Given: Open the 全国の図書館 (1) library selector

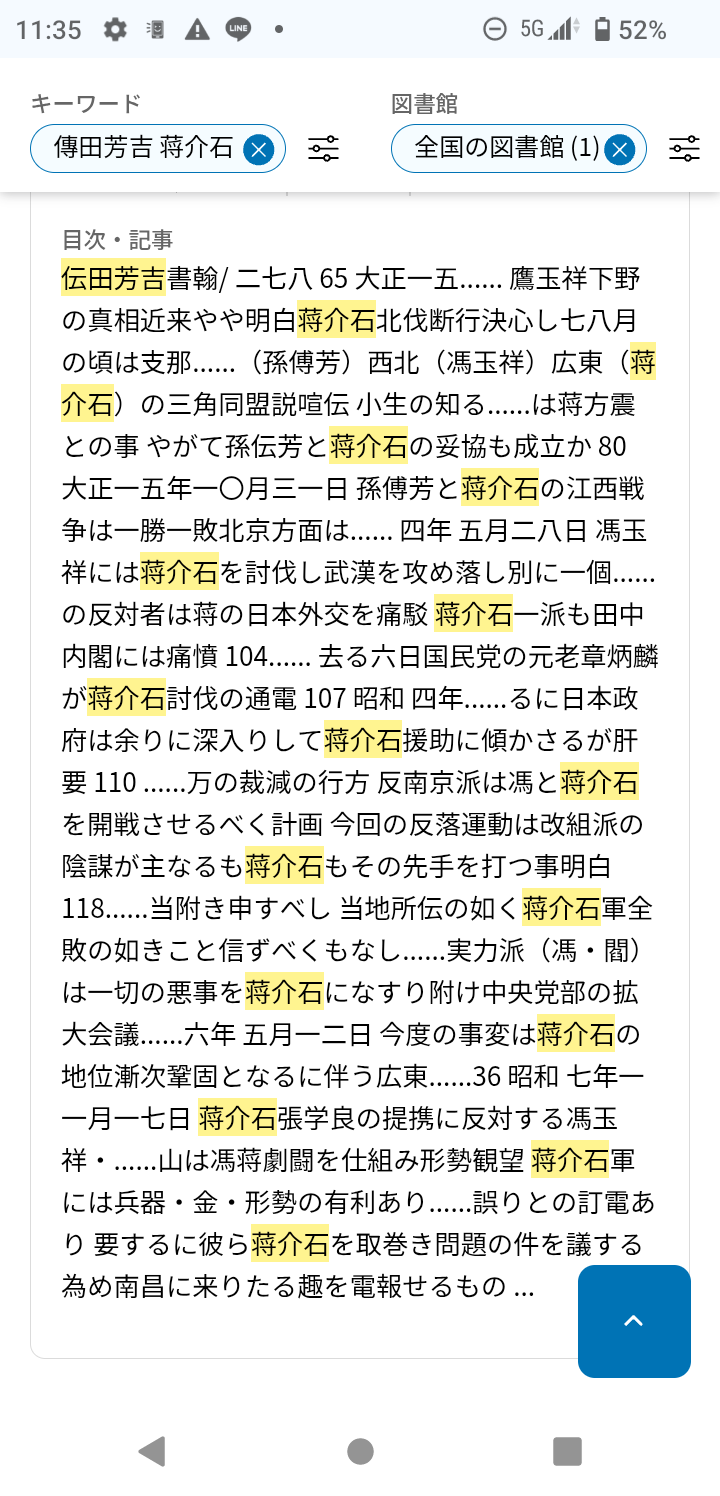Looking at the screenshot, I should (505, 150).
